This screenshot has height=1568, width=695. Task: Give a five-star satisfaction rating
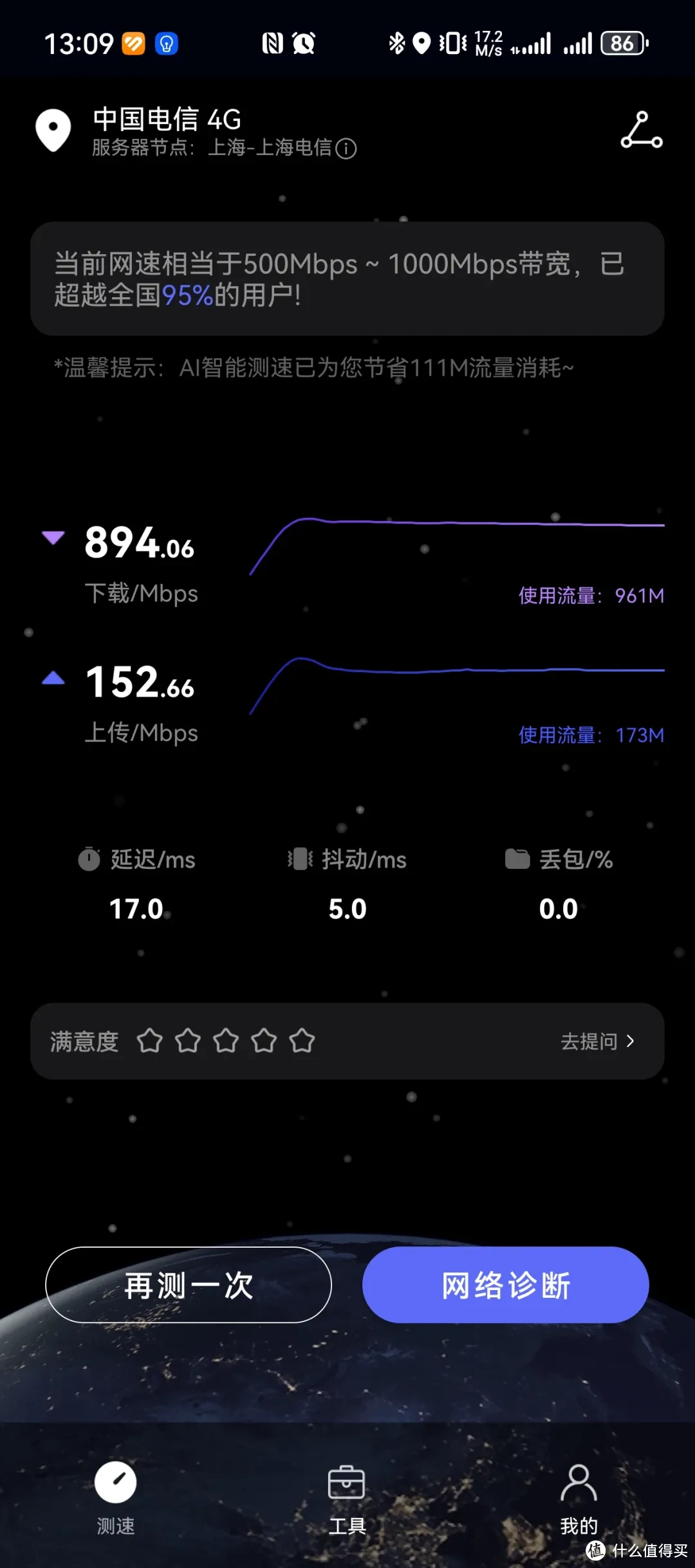(x=302, y=1039)
